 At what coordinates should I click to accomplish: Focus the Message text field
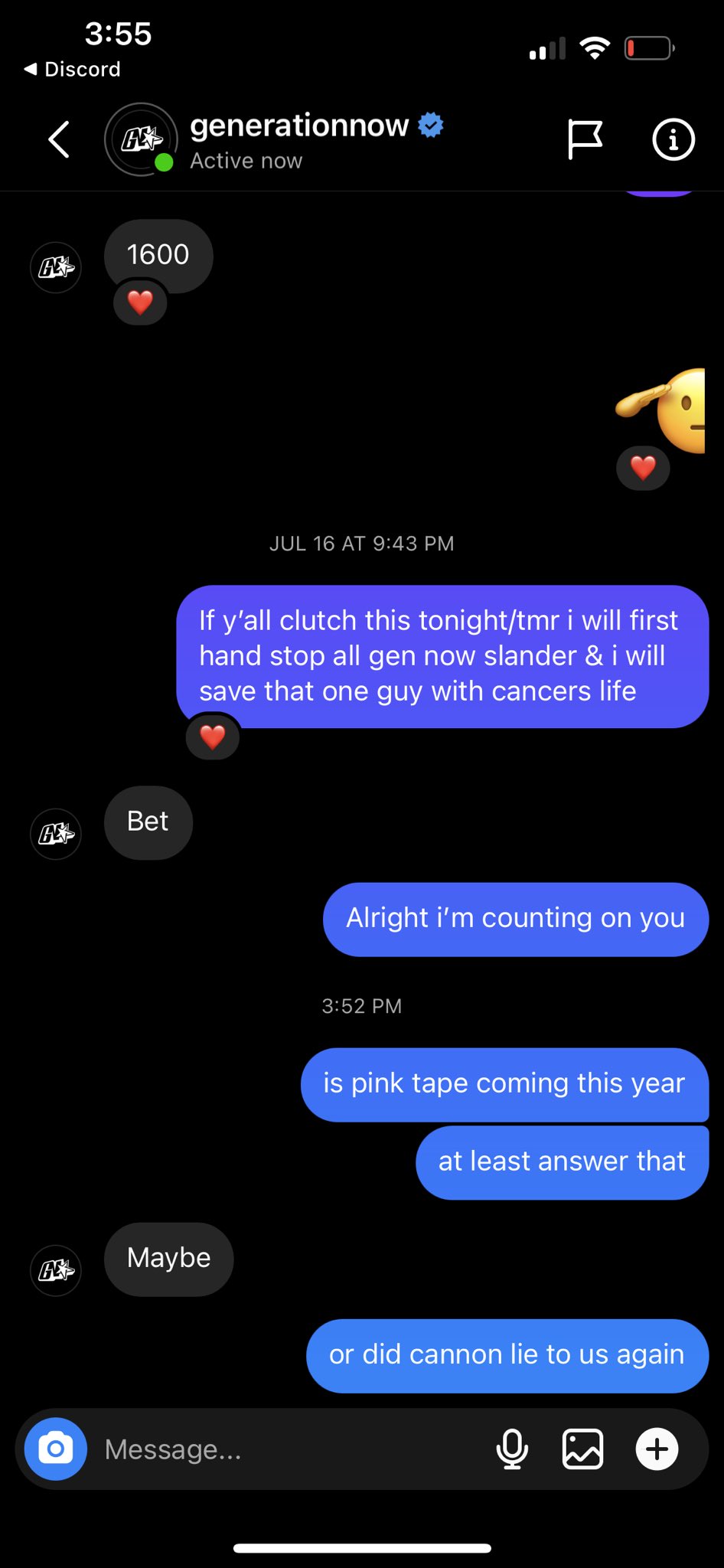click(x=291, y=1449)
